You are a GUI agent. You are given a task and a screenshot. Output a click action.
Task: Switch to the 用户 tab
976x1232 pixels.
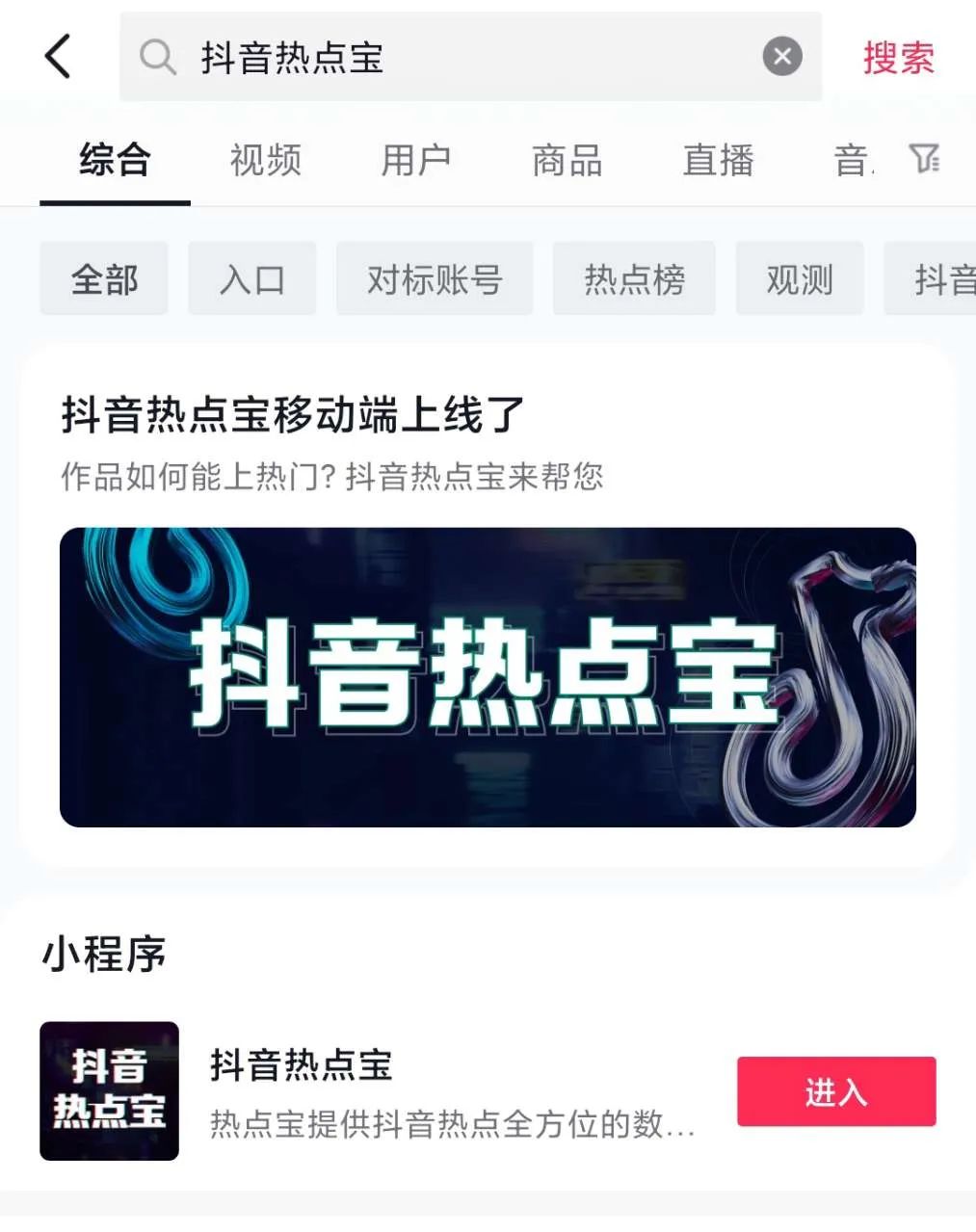coord(416,160)
